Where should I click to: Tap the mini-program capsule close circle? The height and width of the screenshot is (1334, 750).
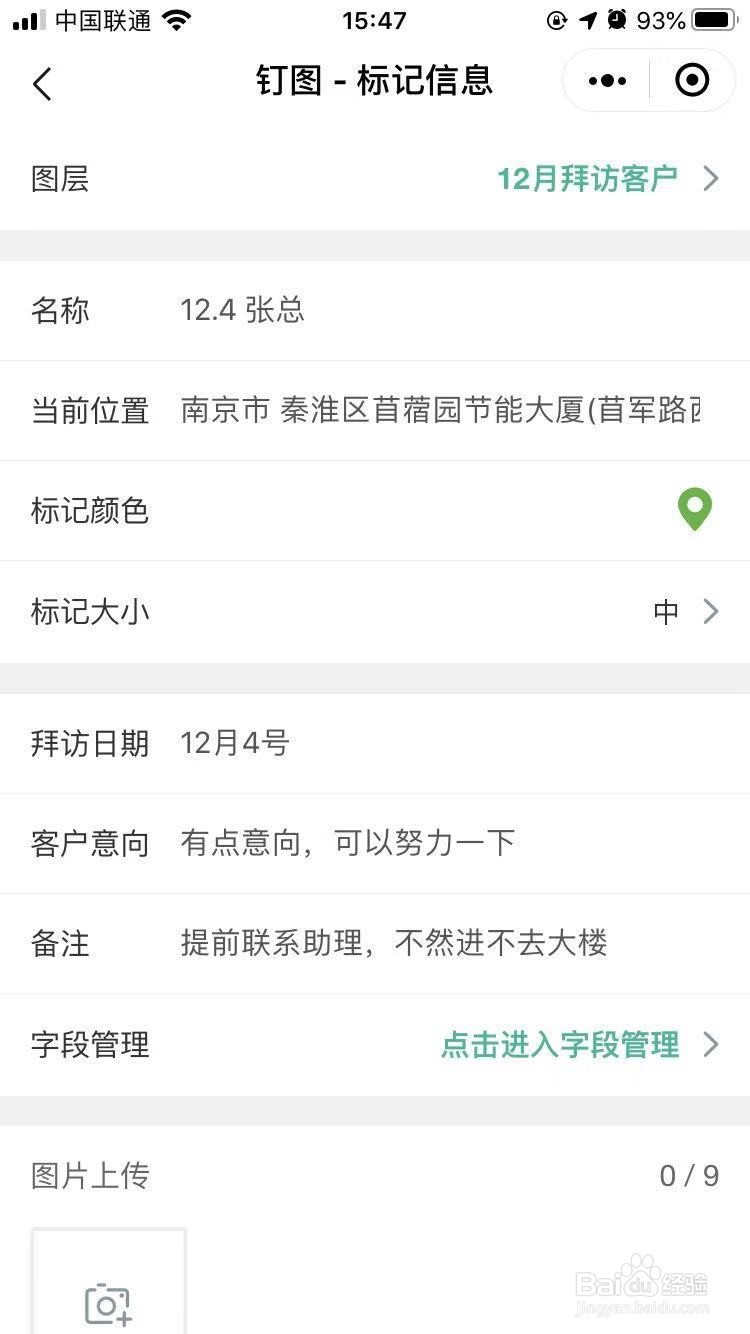[x=691, y=80]
